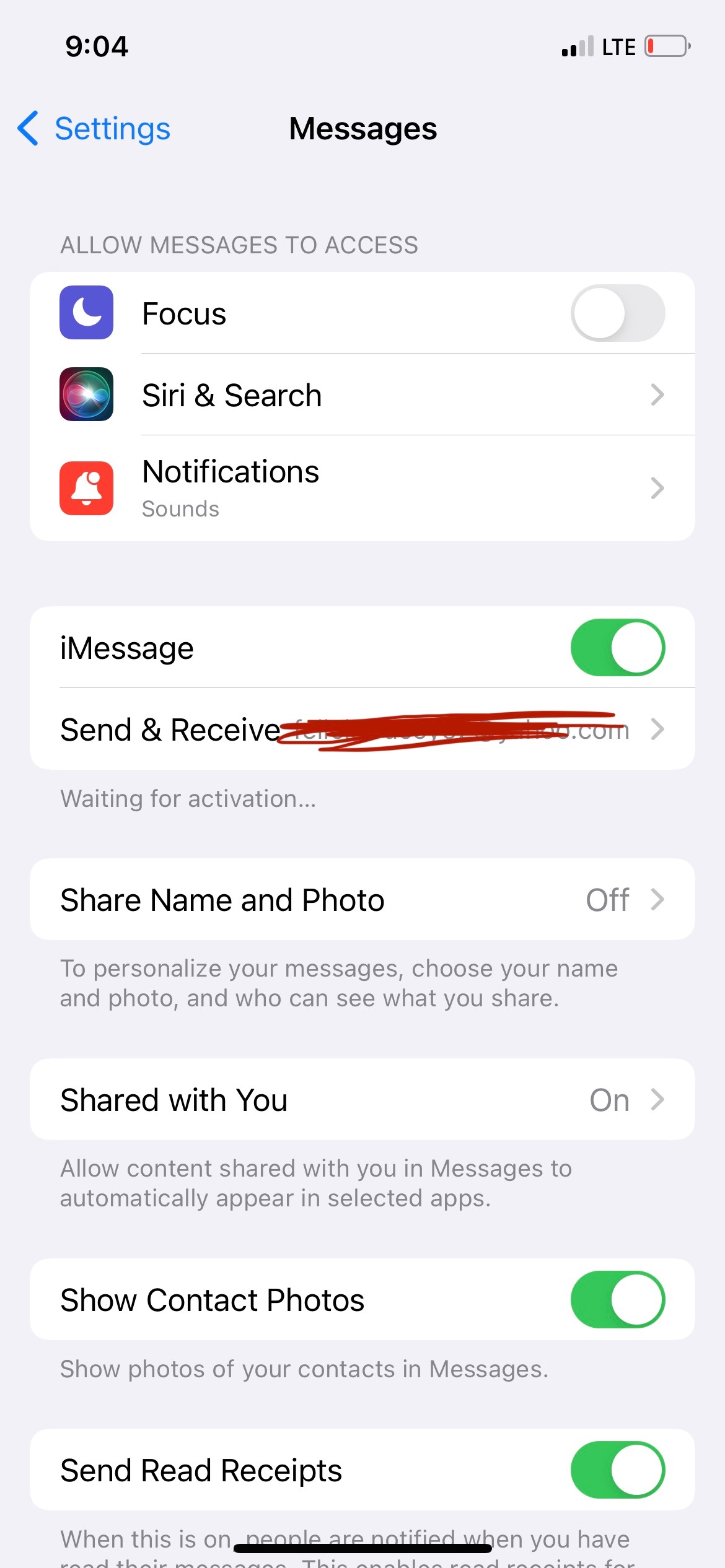The height and width of the screenshot is (1568, 725).
Task: Click the LTE status indicator
Action: point(618,46)
